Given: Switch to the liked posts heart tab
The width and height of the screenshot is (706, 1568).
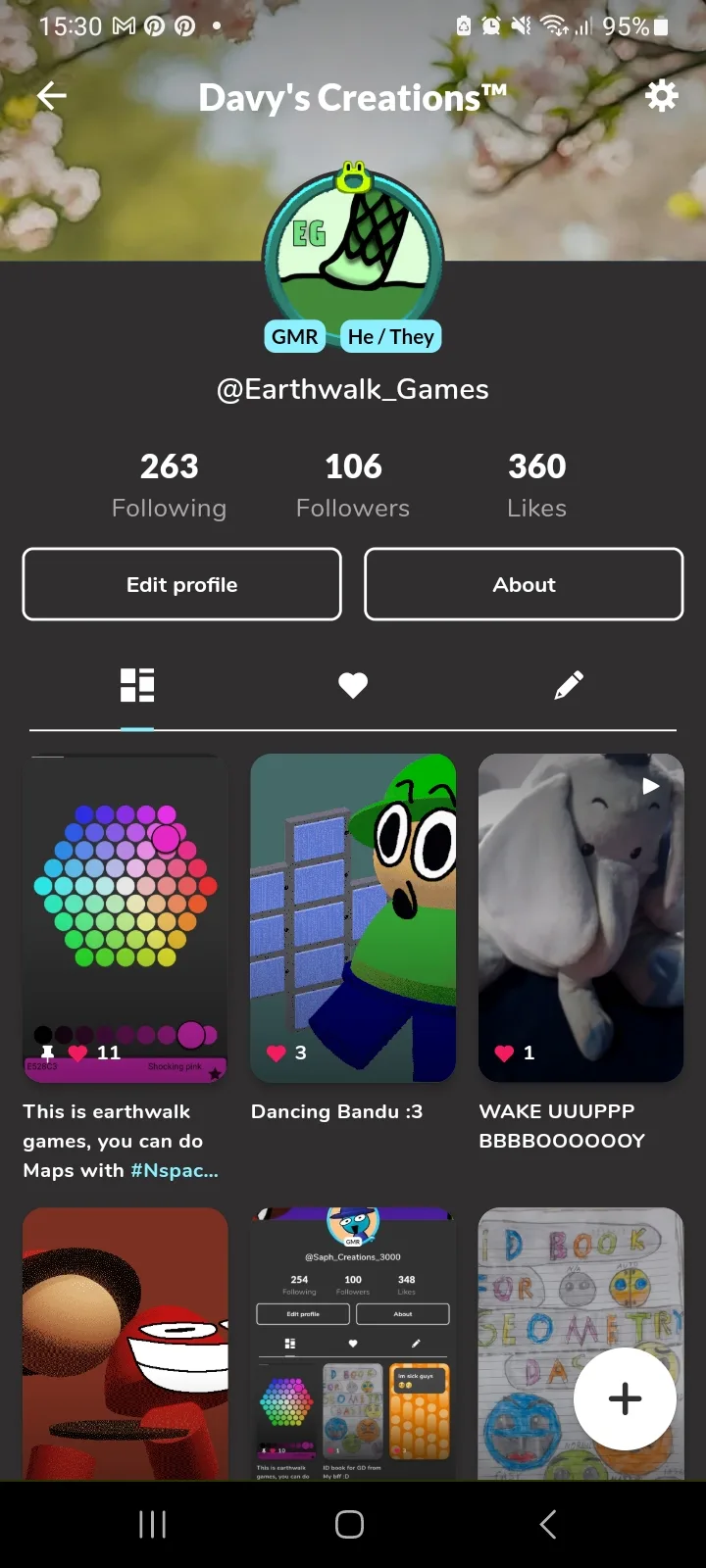Looking at the screenshot, I should [353, 685].
